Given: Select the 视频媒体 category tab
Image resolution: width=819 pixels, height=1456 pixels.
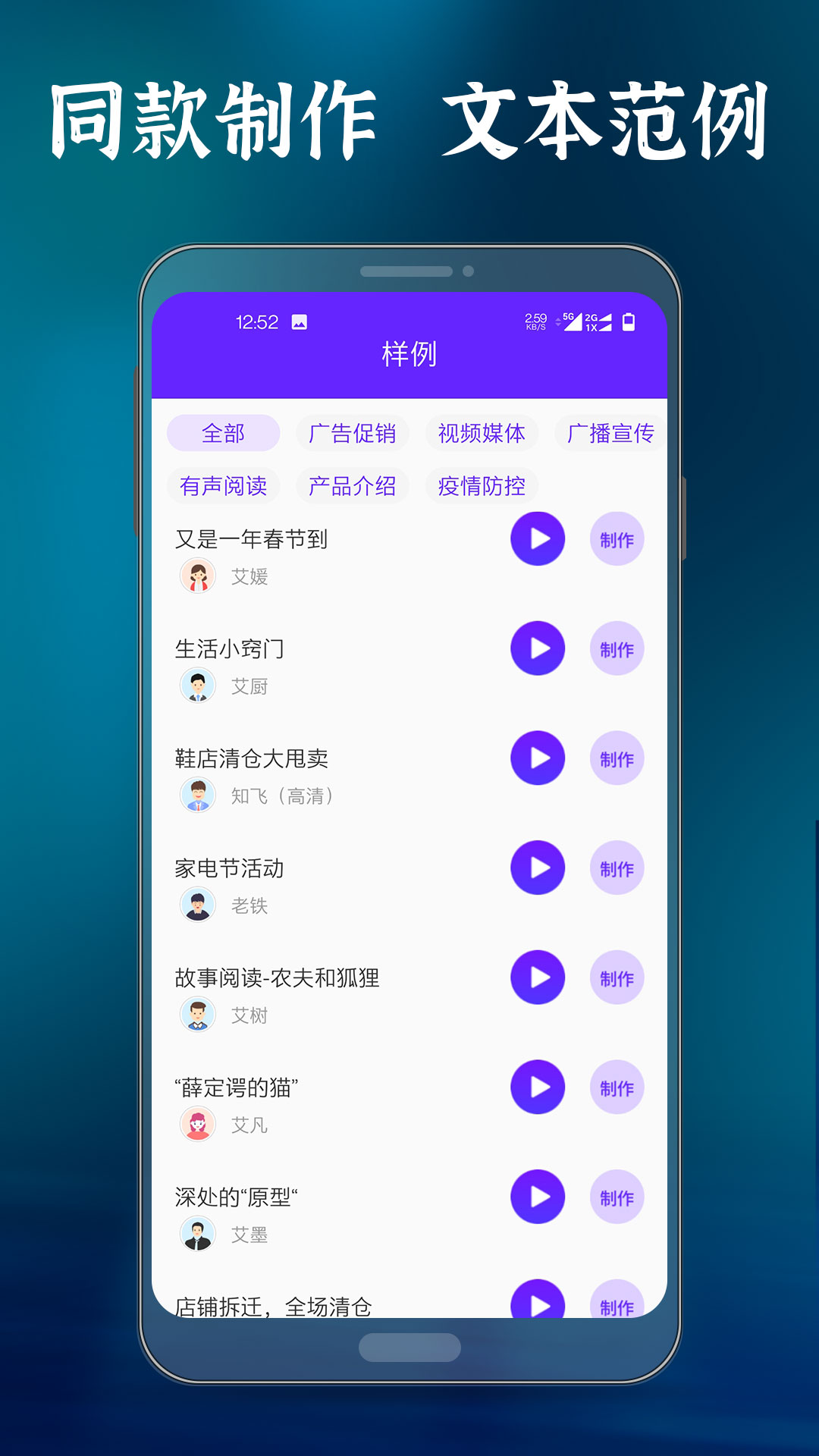Looking at the screenshot, I should pyautogui.click(x=481, y=433).
